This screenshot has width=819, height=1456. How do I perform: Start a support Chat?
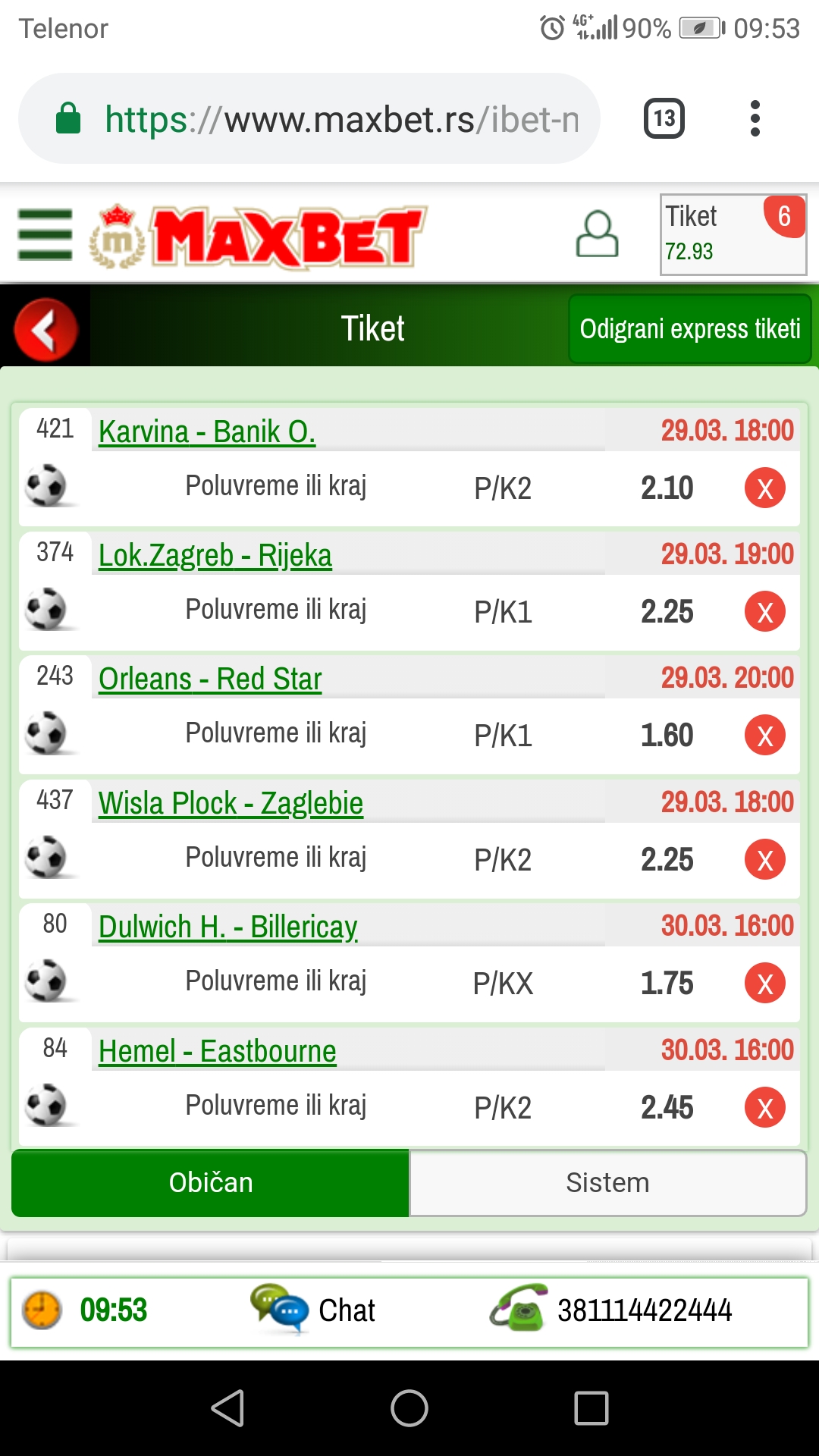[x=312, y=1310]
